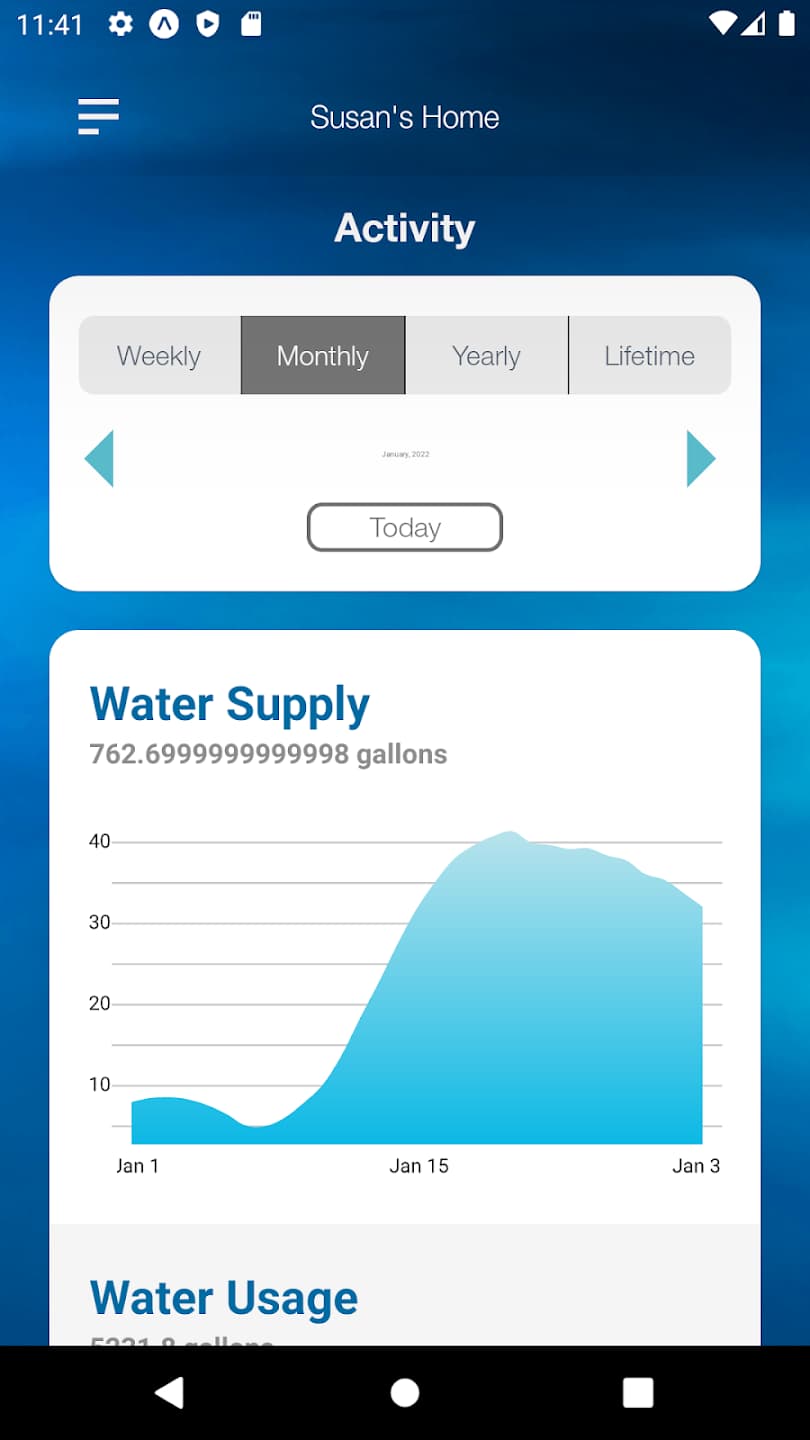Tap the Water Supply heading

pos(229,703)
